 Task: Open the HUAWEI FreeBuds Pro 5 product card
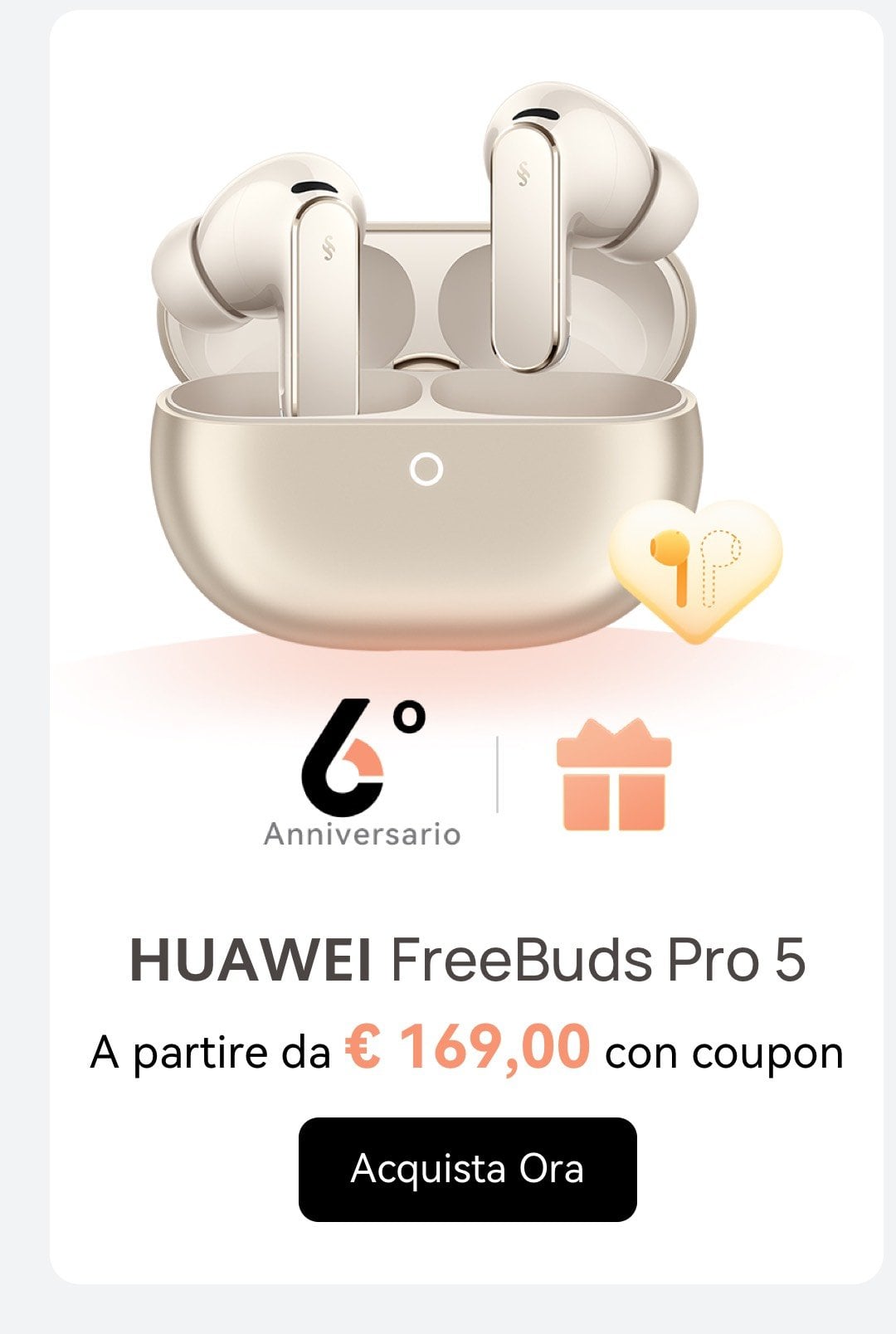coord(467,959)
